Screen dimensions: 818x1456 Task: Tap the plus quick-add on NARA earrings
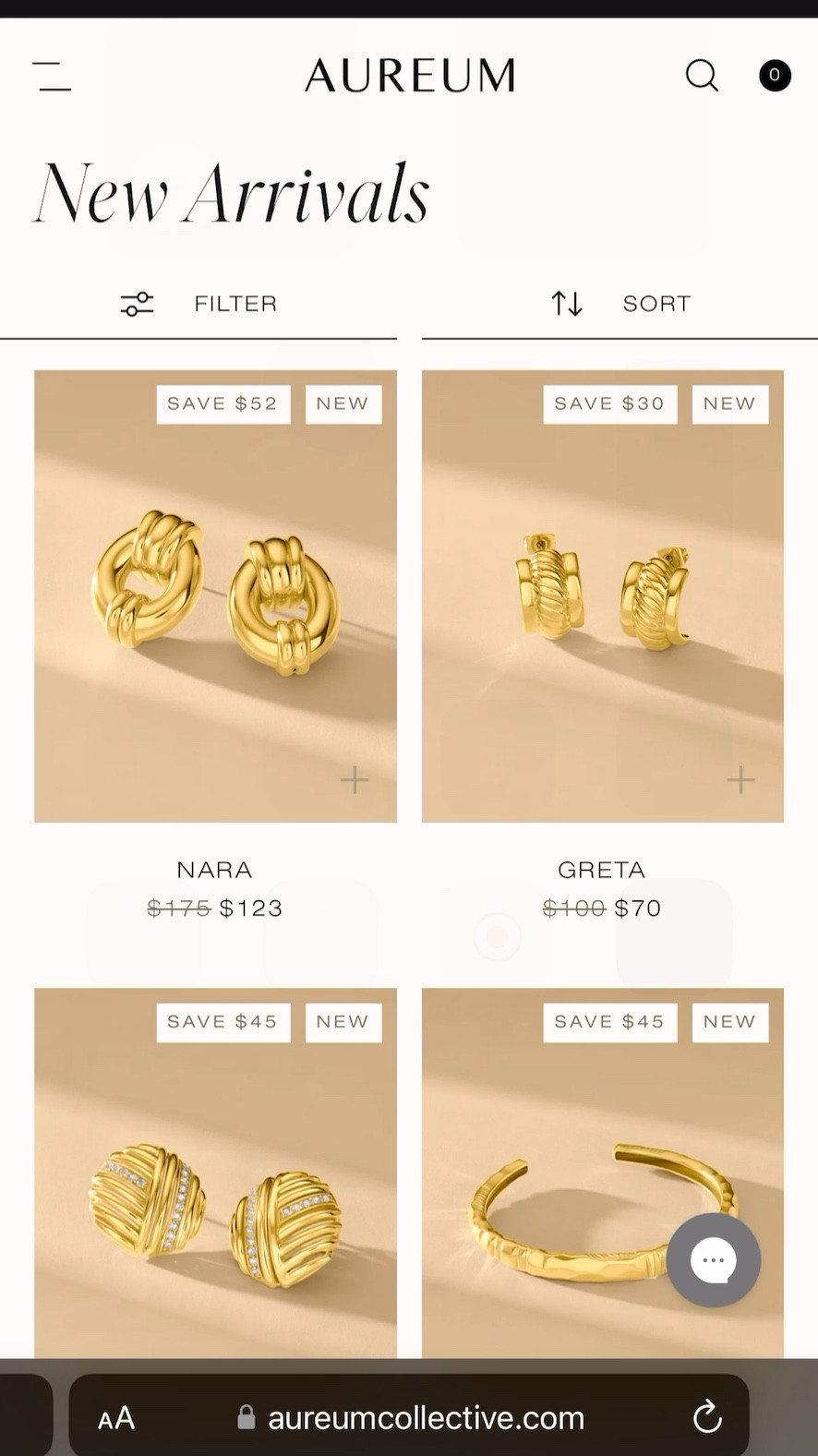pos(355,779)
